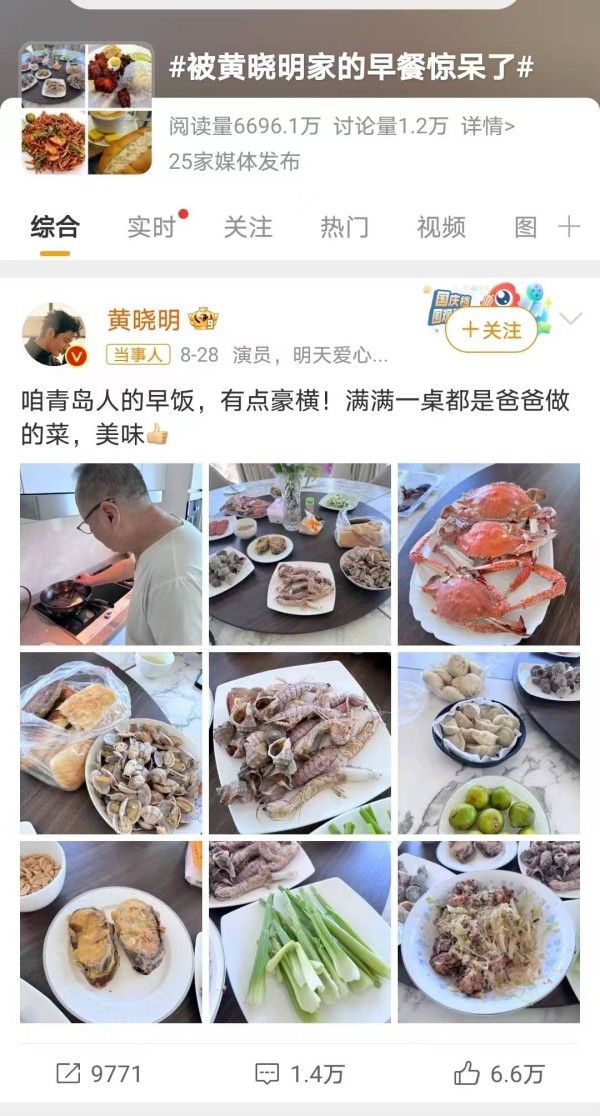Open photo of dad cooking

111,554
